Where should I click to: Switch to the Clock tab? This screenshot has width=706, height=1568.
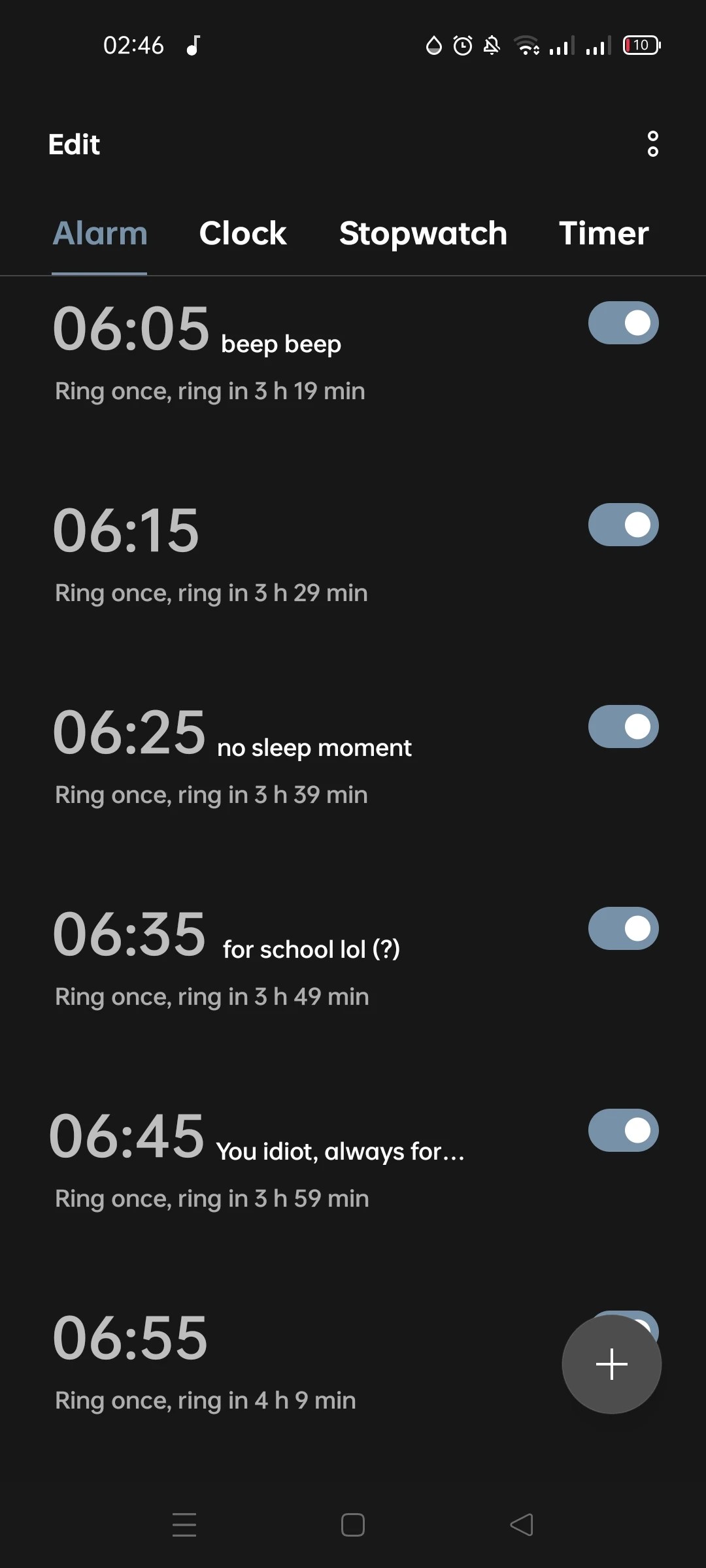pos(243,233)
